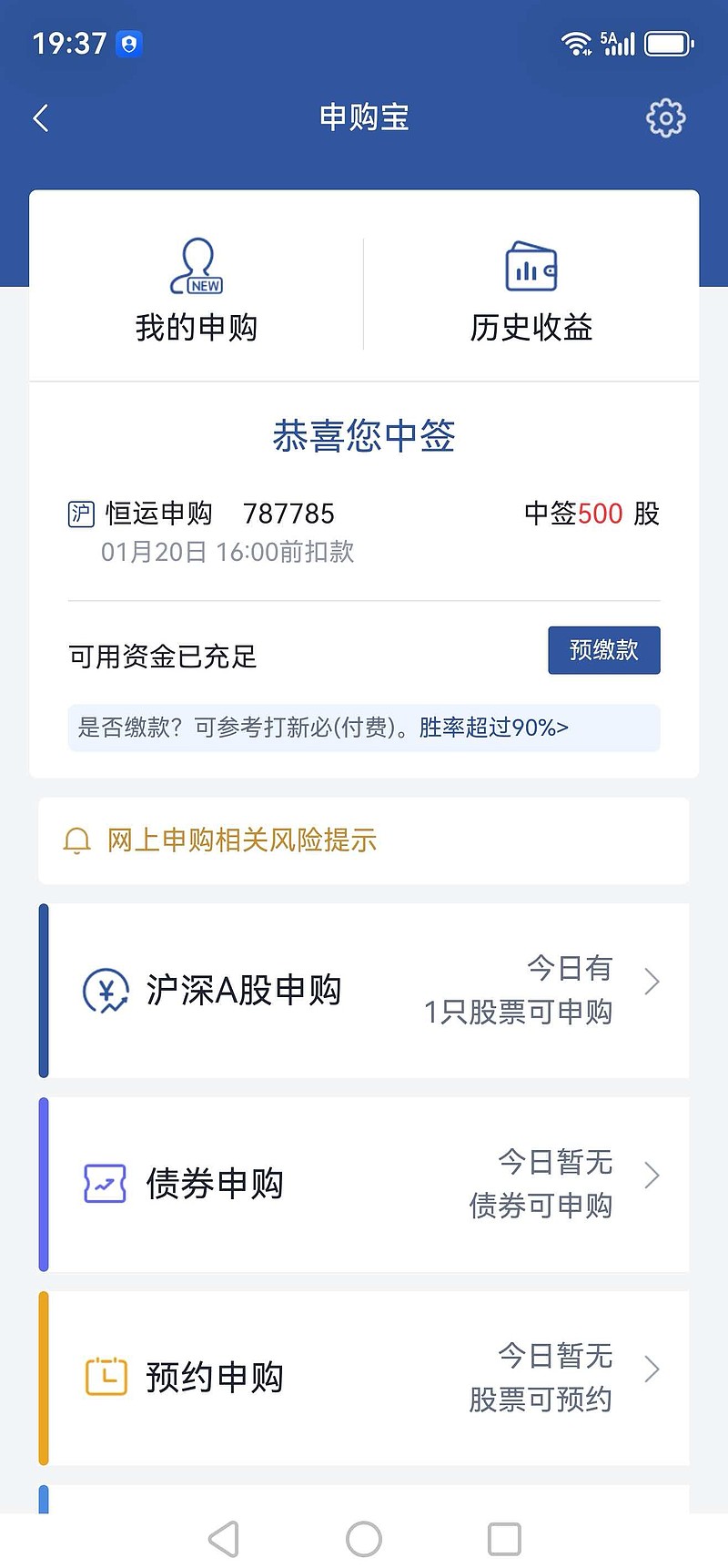Screen dimensions: 728x1568
Task: Click the bell icon beside 风险提示
Action: (77, 840)
